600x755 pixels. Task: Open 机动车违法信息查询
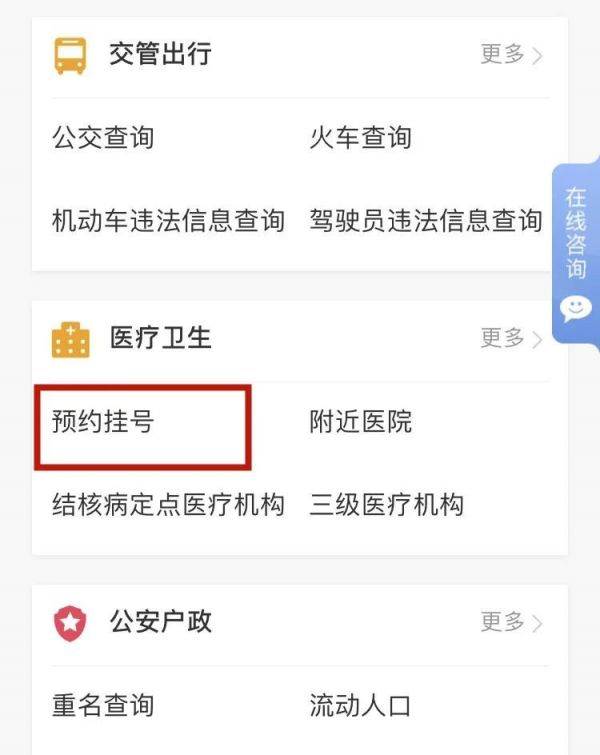[168, 221]
